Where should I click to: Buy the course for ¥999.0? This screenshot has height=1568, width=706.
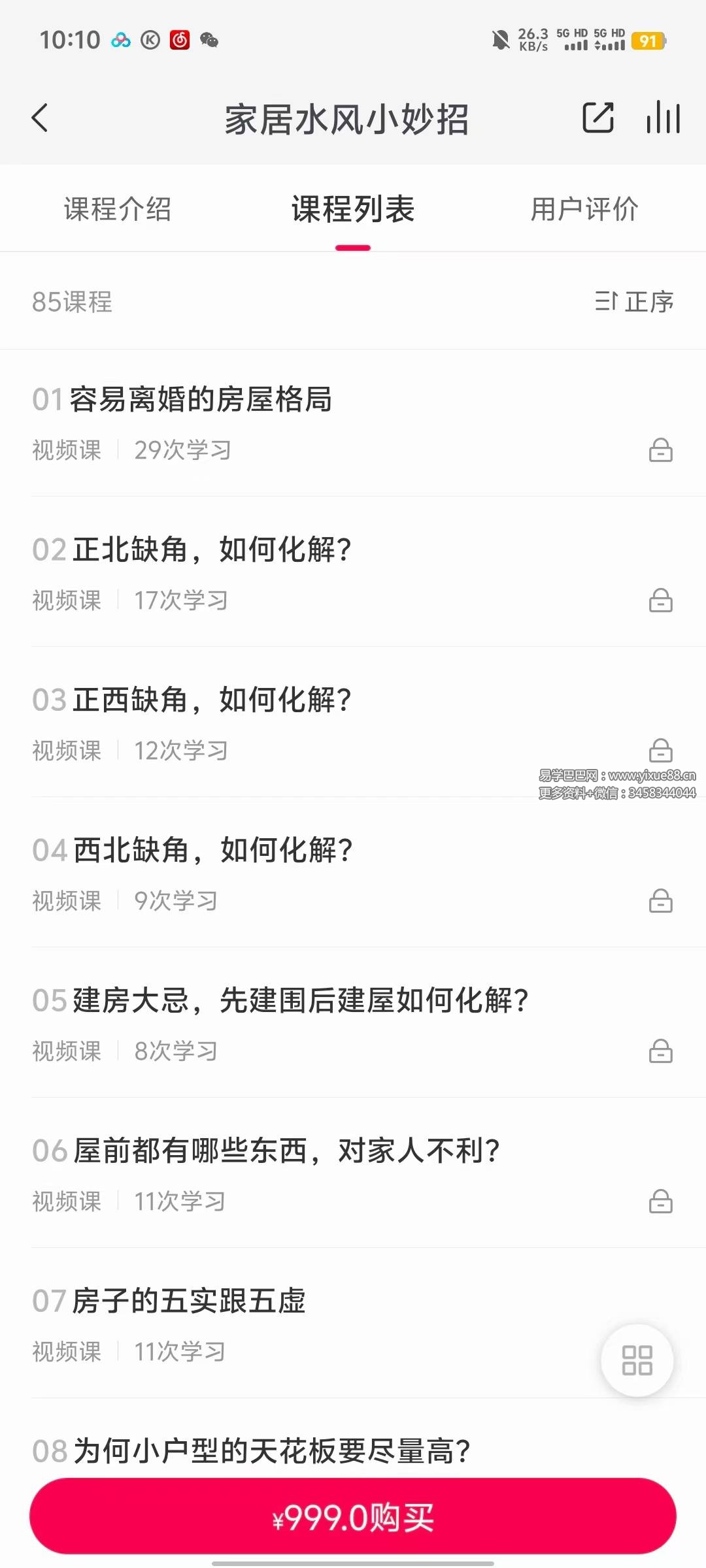353,1517
